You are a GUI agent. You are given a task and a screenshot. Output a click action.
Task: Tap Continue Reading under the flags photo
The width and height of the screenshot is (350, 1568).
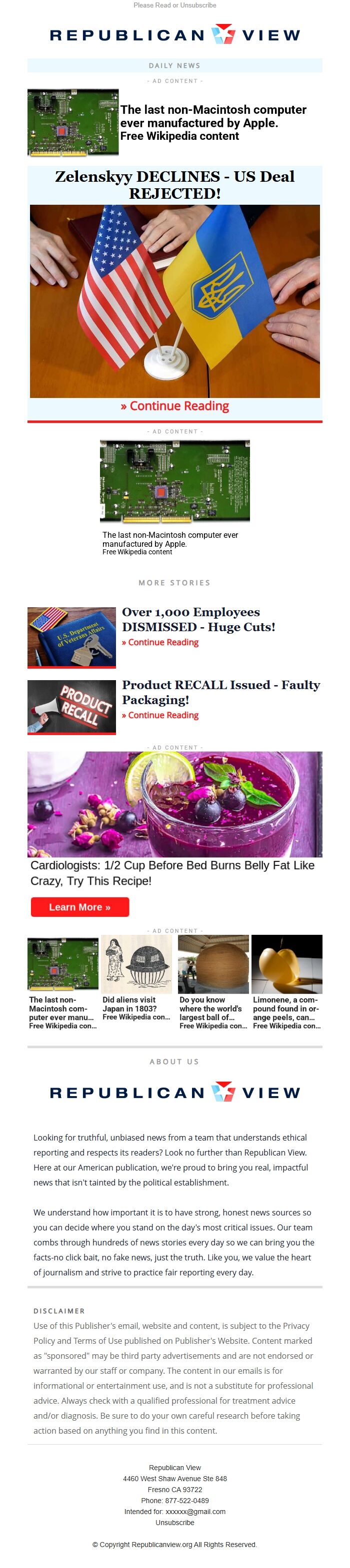(174, 406)
